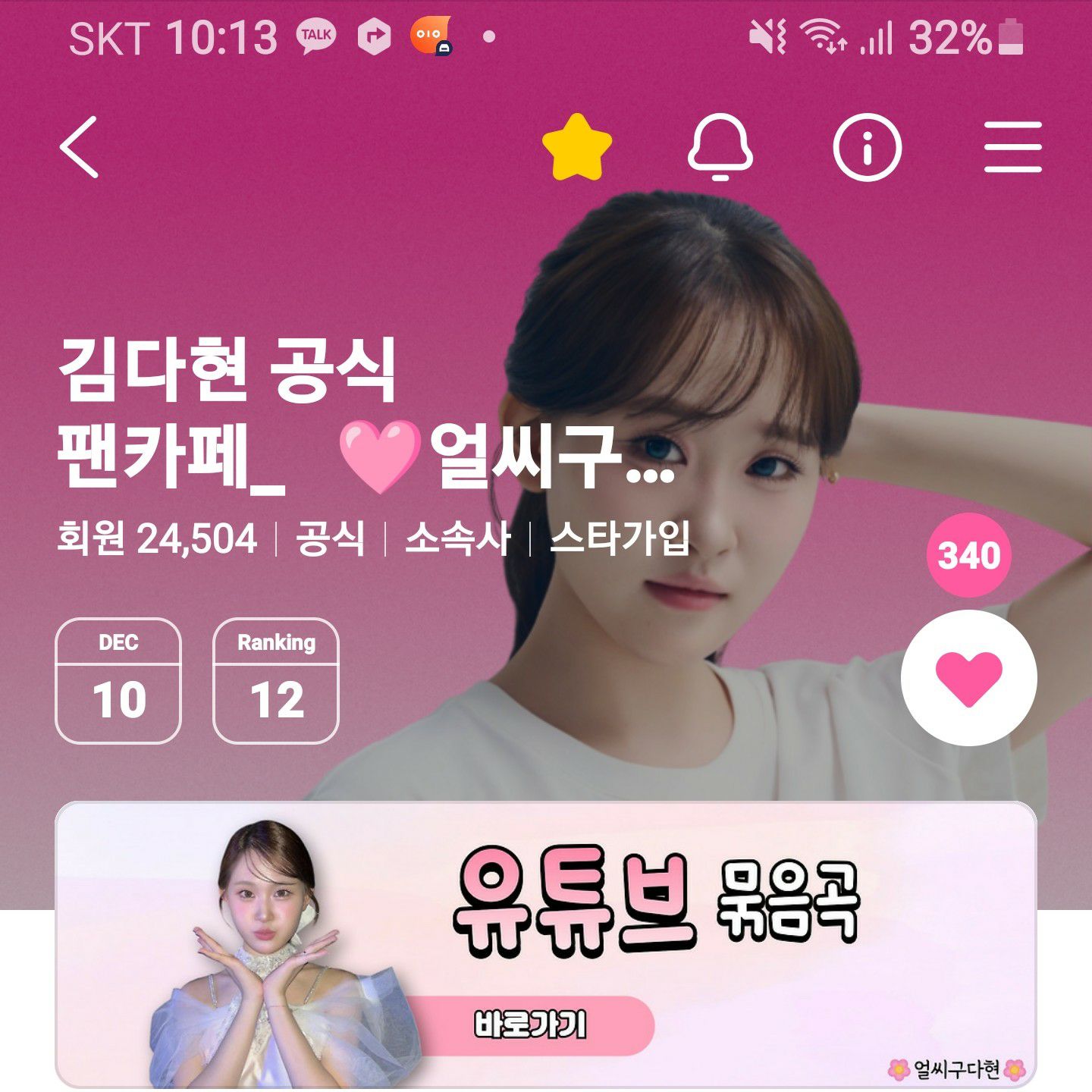Viewport: 1092px width, 1092px height.
Task: Open the hamburger menu
Action: [1012, 147]
